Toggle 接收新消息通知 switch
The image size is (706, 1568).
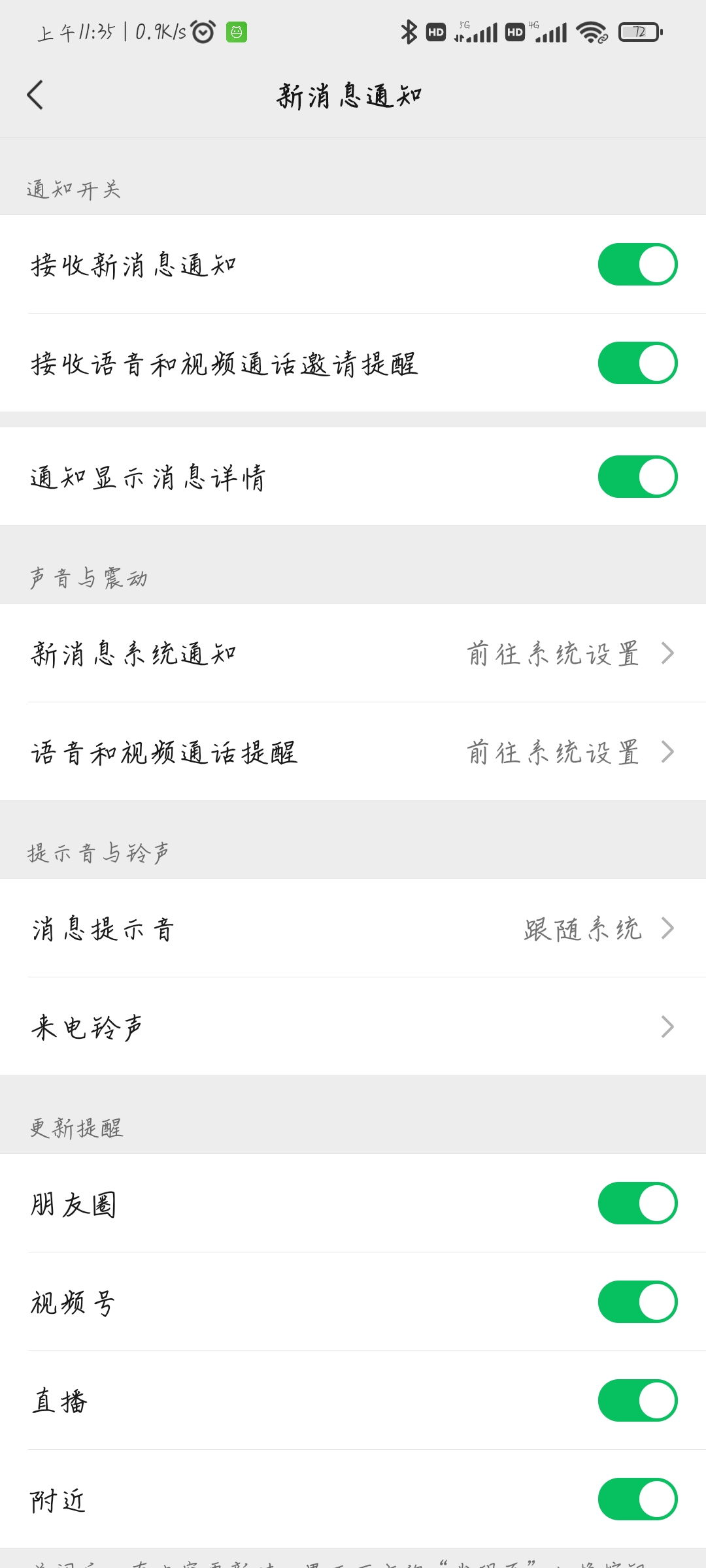tap(637, 265)
